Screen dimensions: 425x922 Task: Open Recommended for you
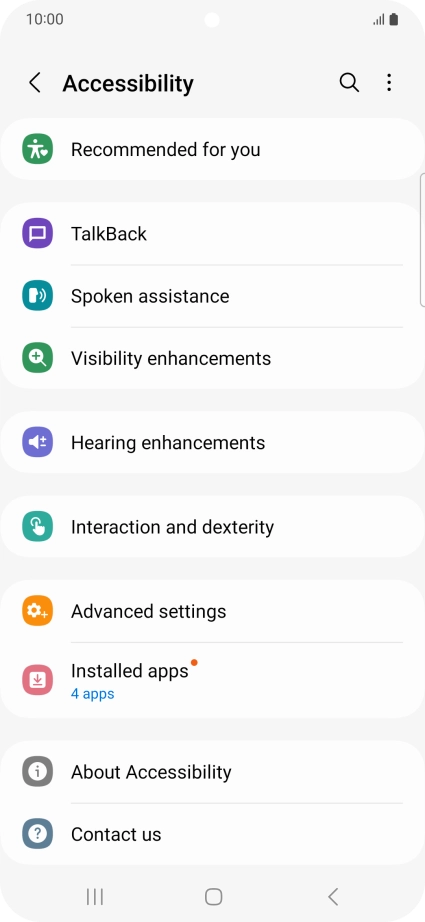click(x=212, y=149)
